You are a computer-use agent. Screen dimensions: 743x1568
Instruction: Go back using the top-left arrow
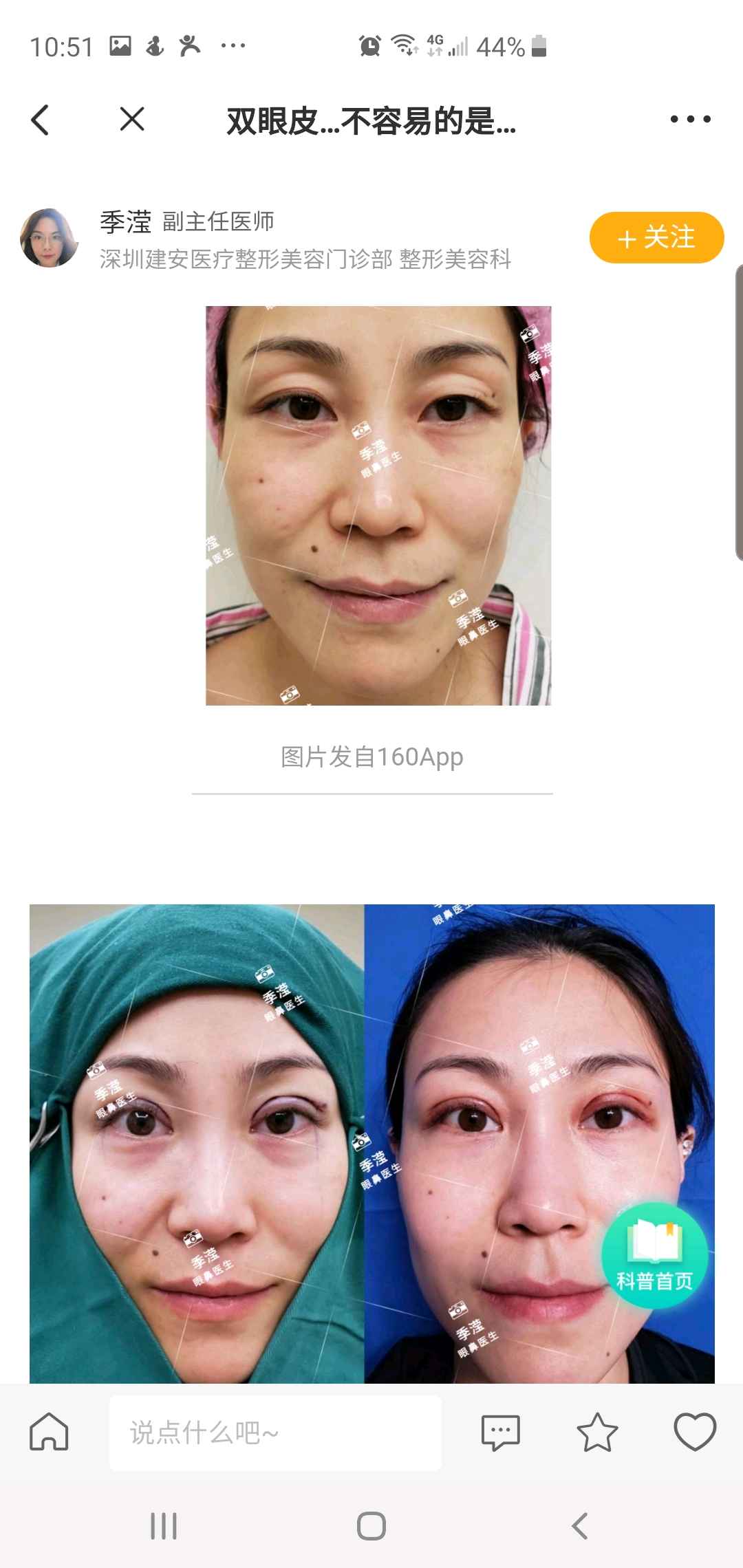41,120
